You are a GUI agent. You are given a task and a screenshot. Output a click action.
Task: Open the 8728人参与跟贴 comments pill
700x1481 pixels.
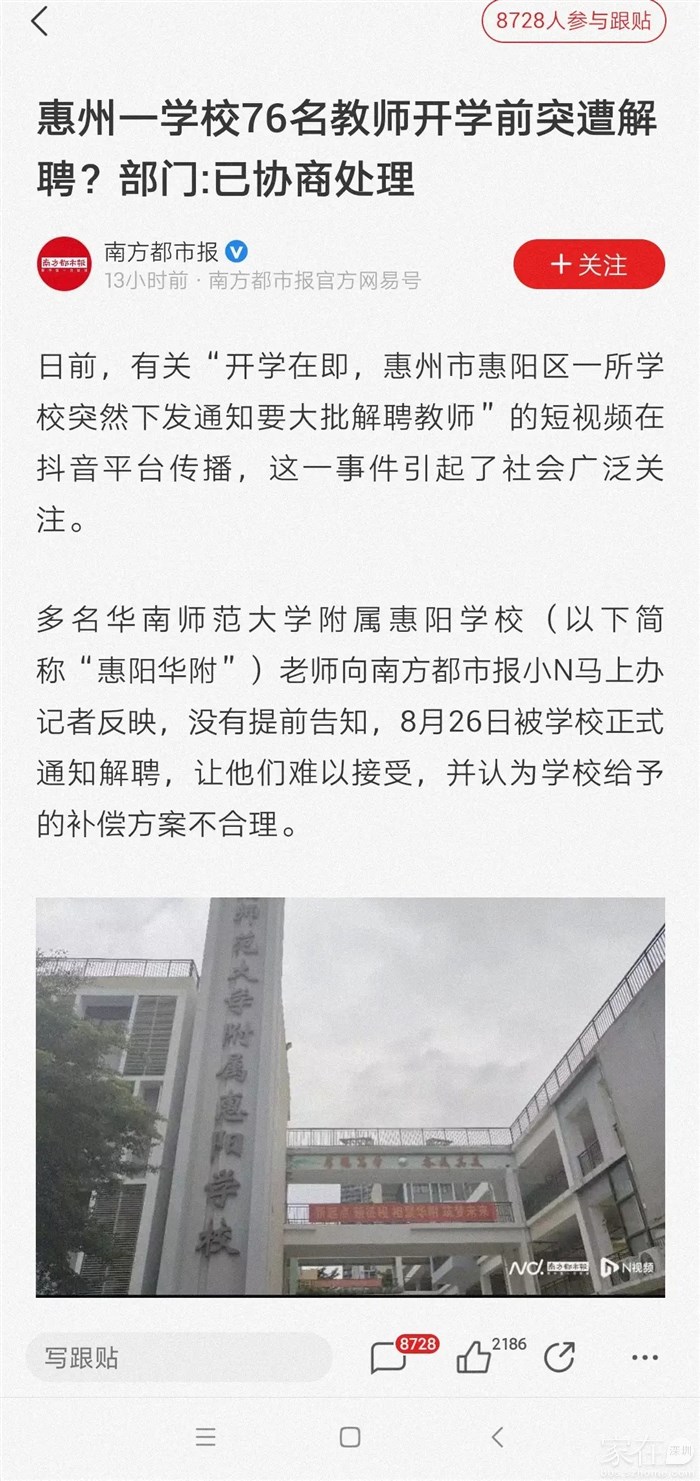click(x=573, y=21)
